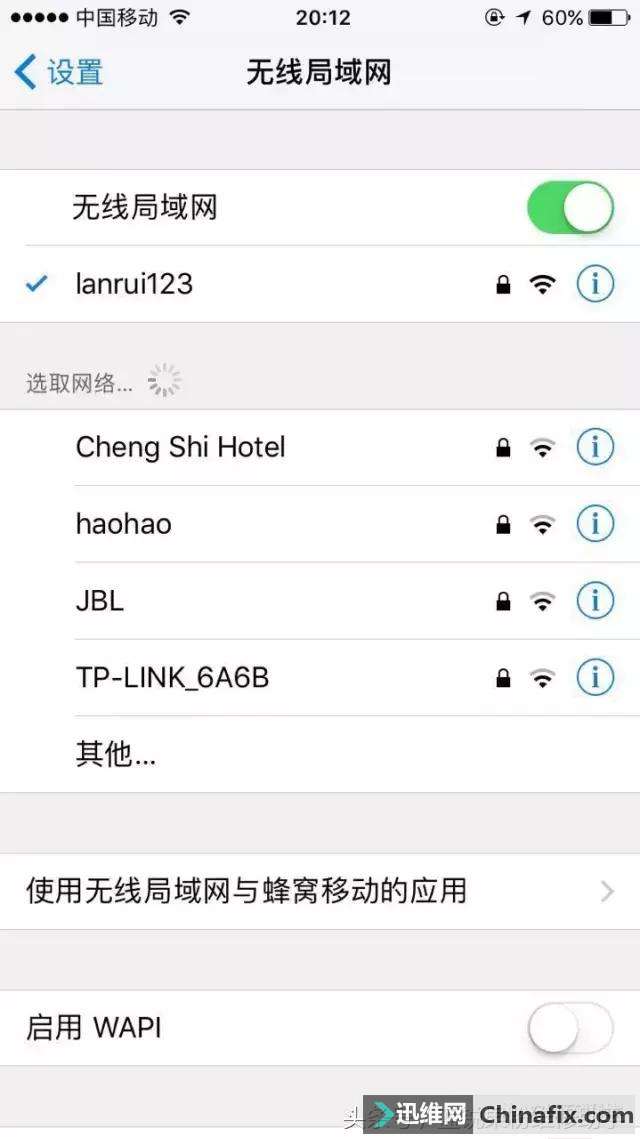
Task: Enable the 启用 WAPI switch
Action: pos(570,1028)
